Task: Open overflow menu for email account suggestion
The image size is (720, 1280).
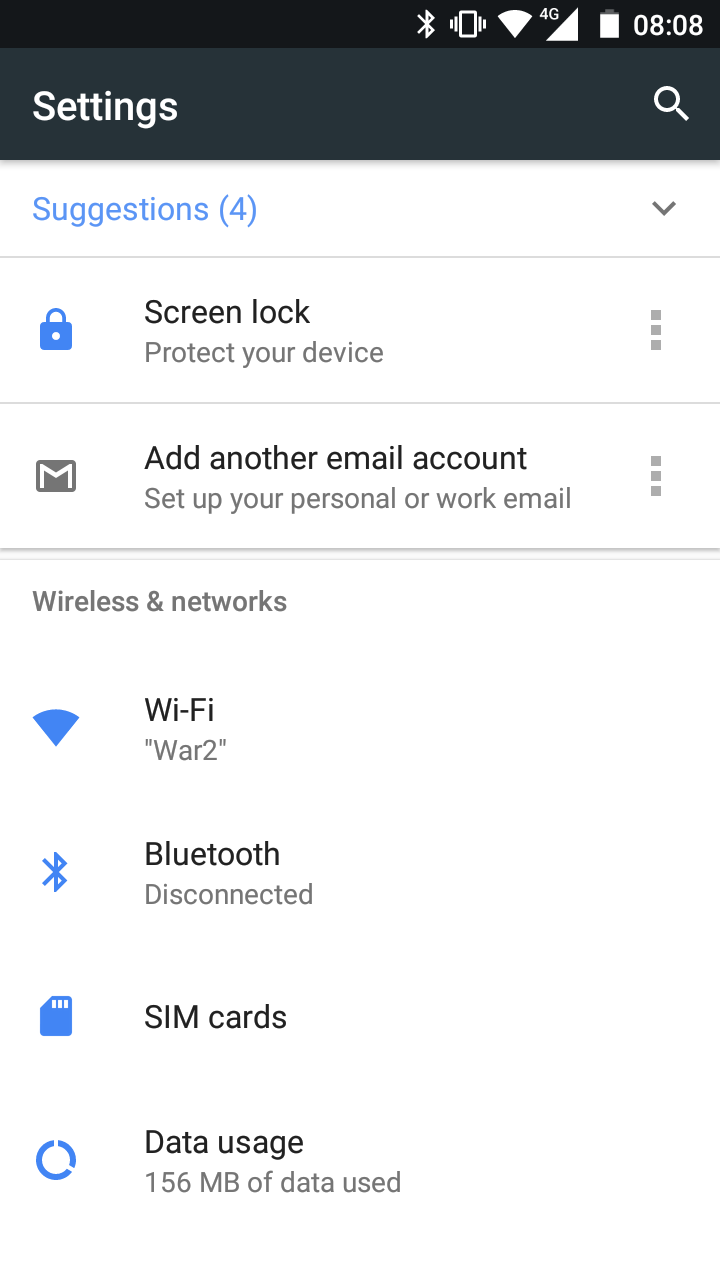Action: pyautogui.click(x=656, y=477)
